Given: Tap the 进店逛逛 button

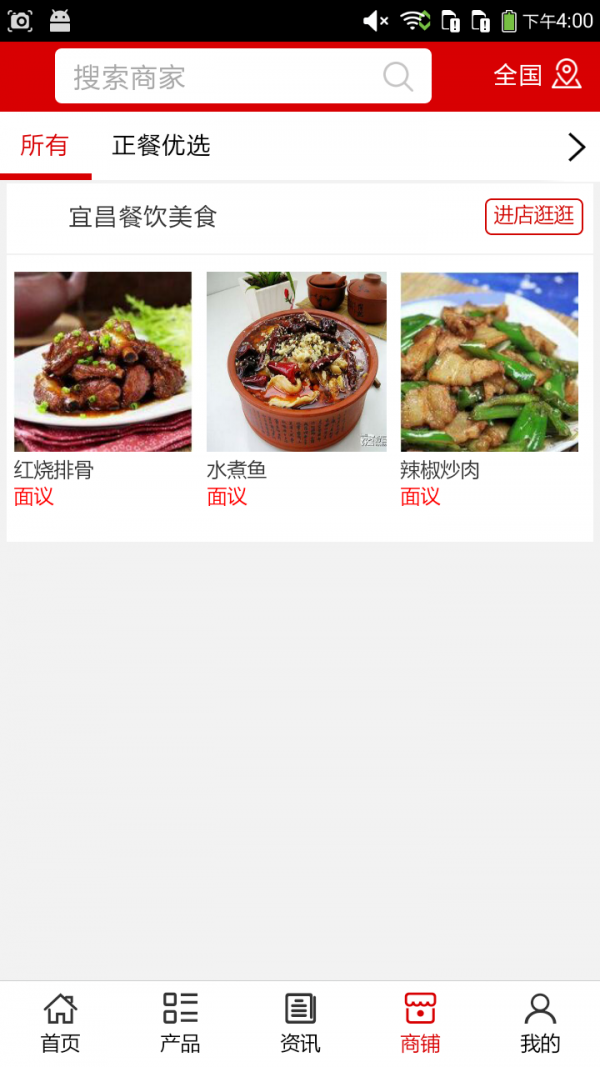Looking at the screenshot, I should click(534, 216).
